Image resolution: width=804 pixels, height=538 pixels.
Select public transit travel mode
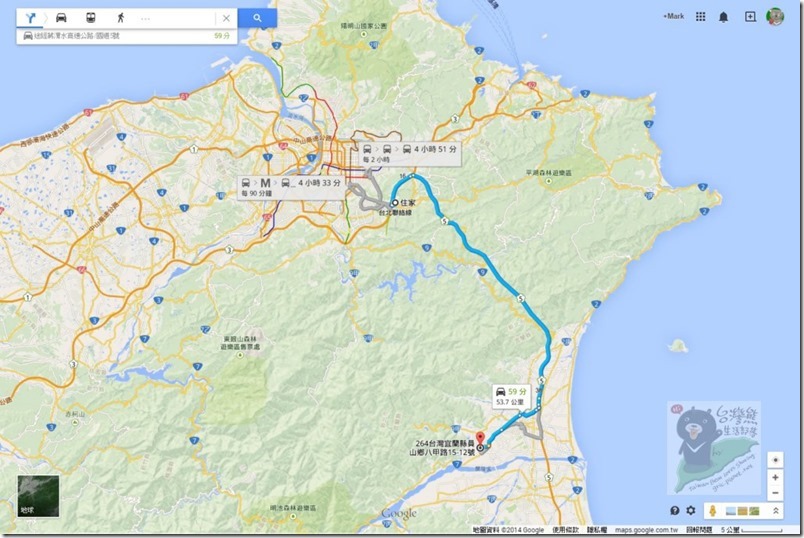pyautogui.click(x=91, y=18)
